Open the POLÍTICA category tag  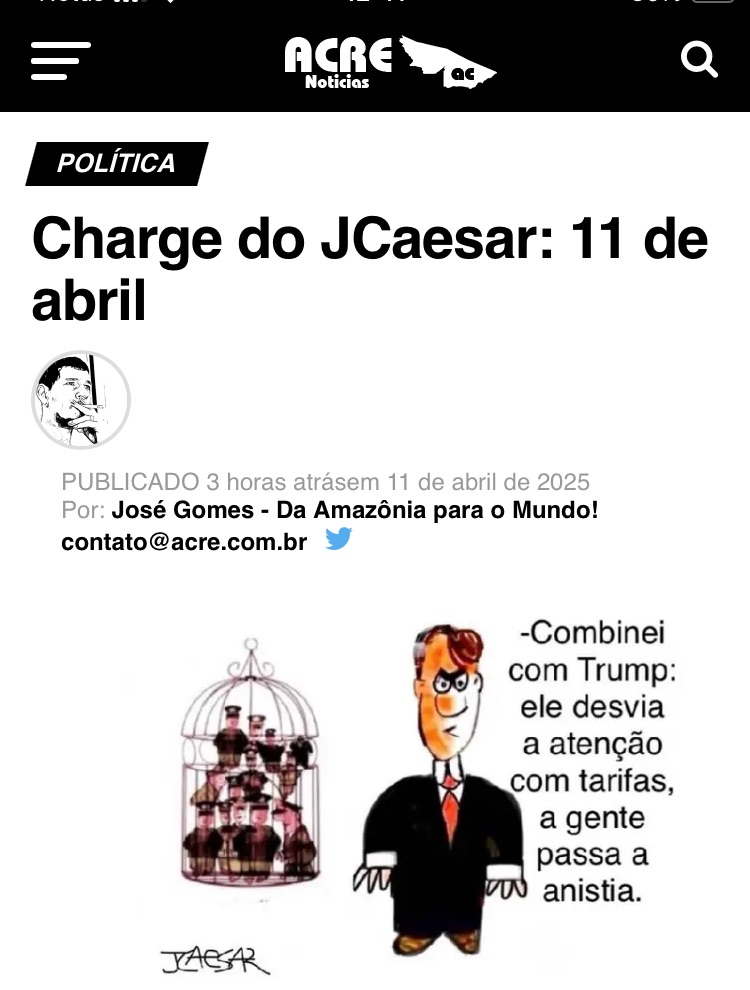click(116, 164)
